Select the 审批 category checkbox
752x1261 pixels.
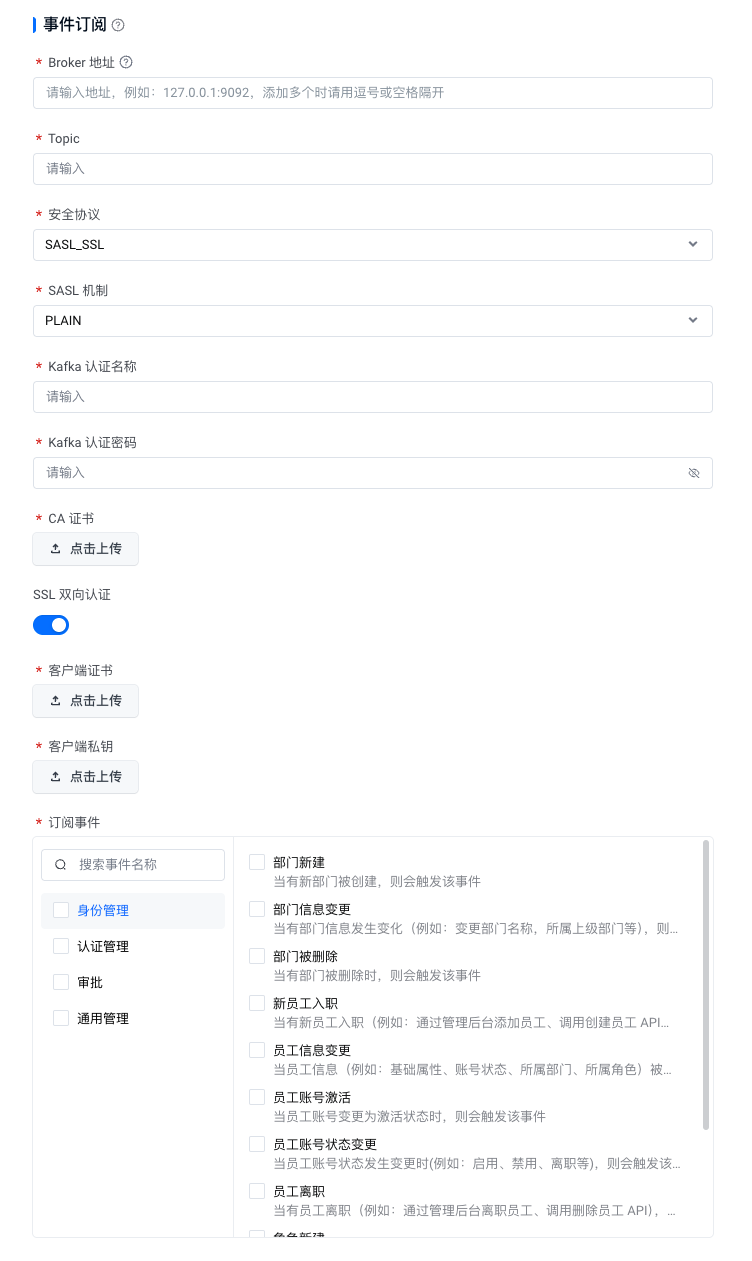tap(61, 982)
